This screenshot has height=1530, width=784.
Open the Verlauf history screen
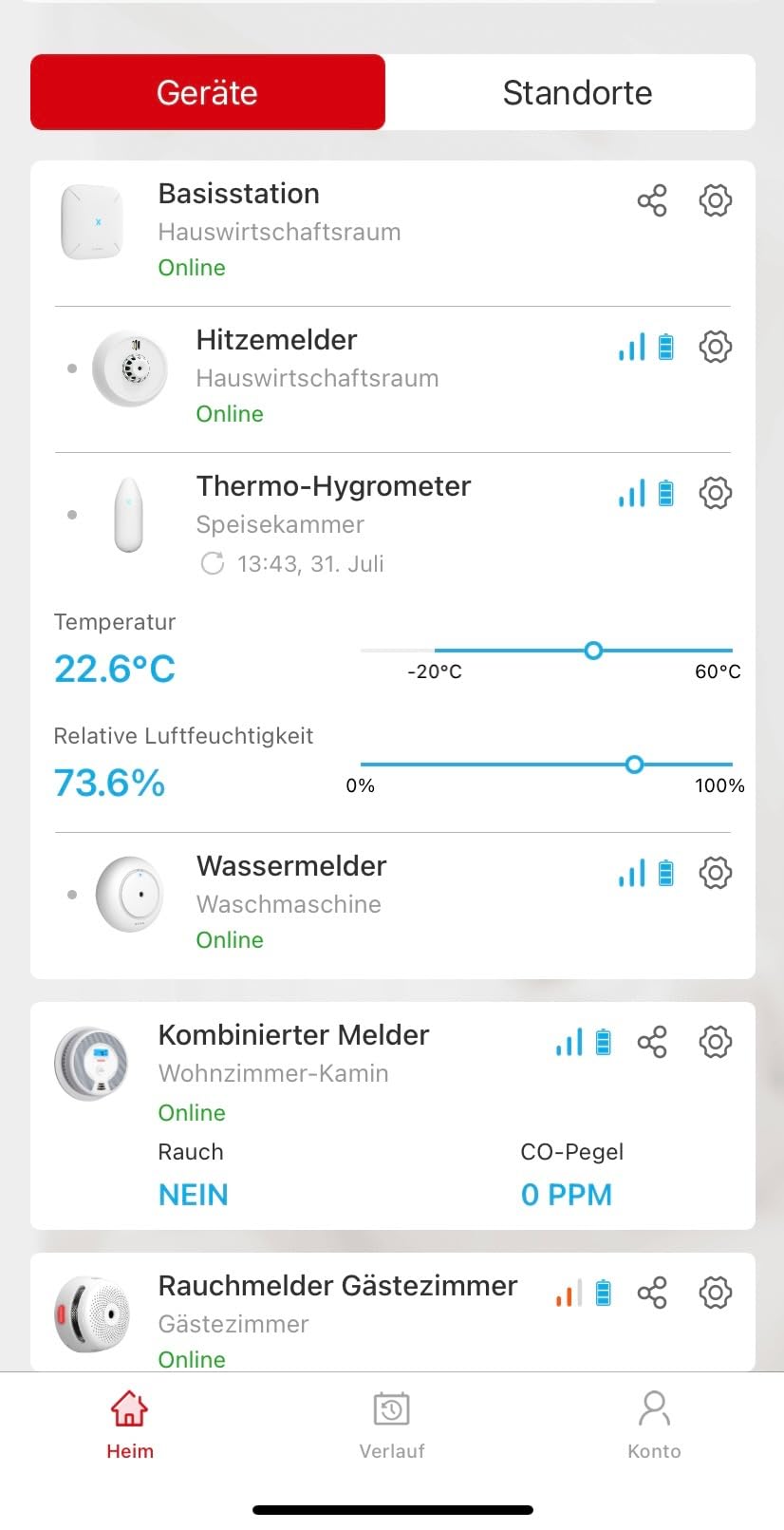tap(392, 1424)
